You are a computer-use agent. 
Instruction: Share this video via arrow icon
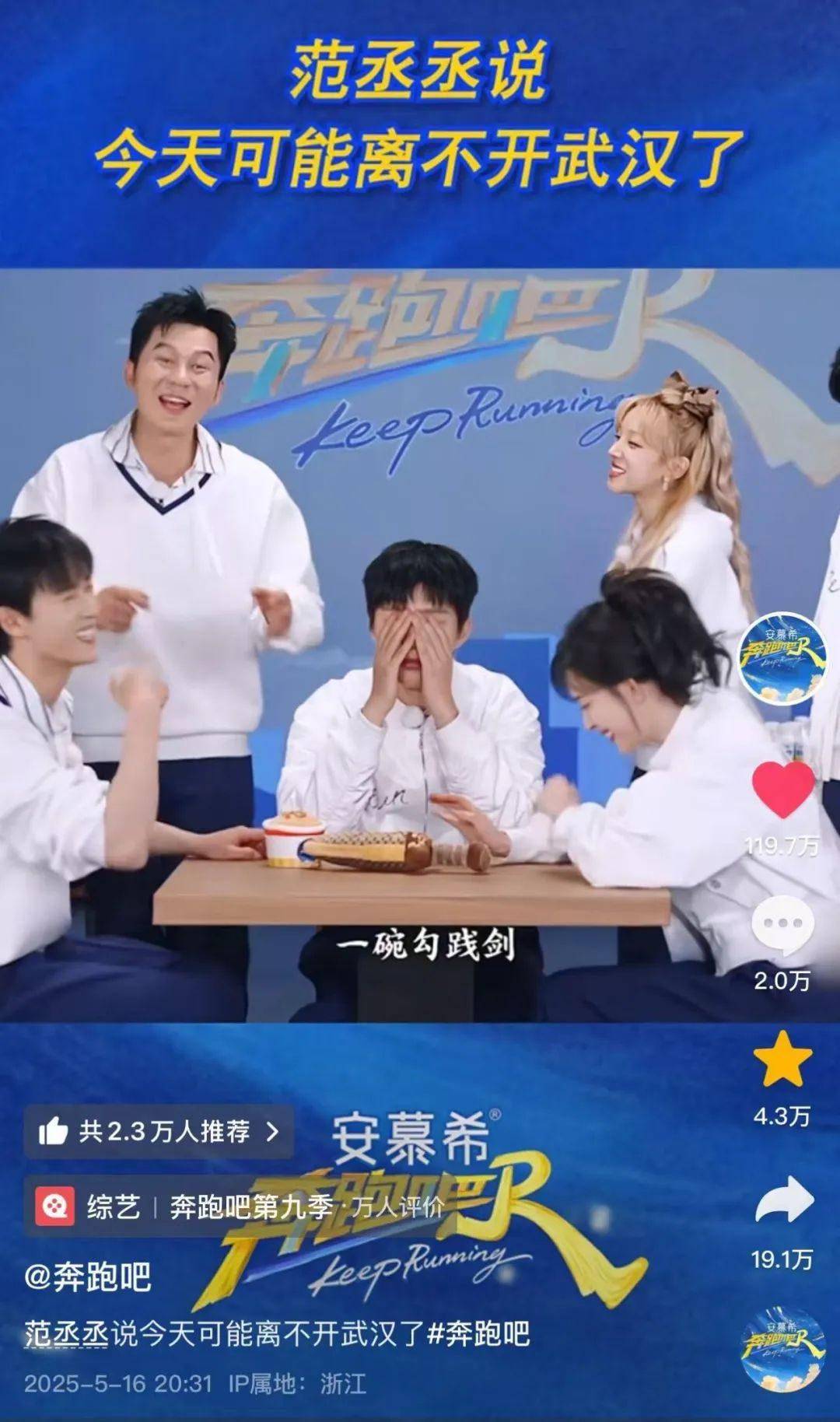point(784,1200)
